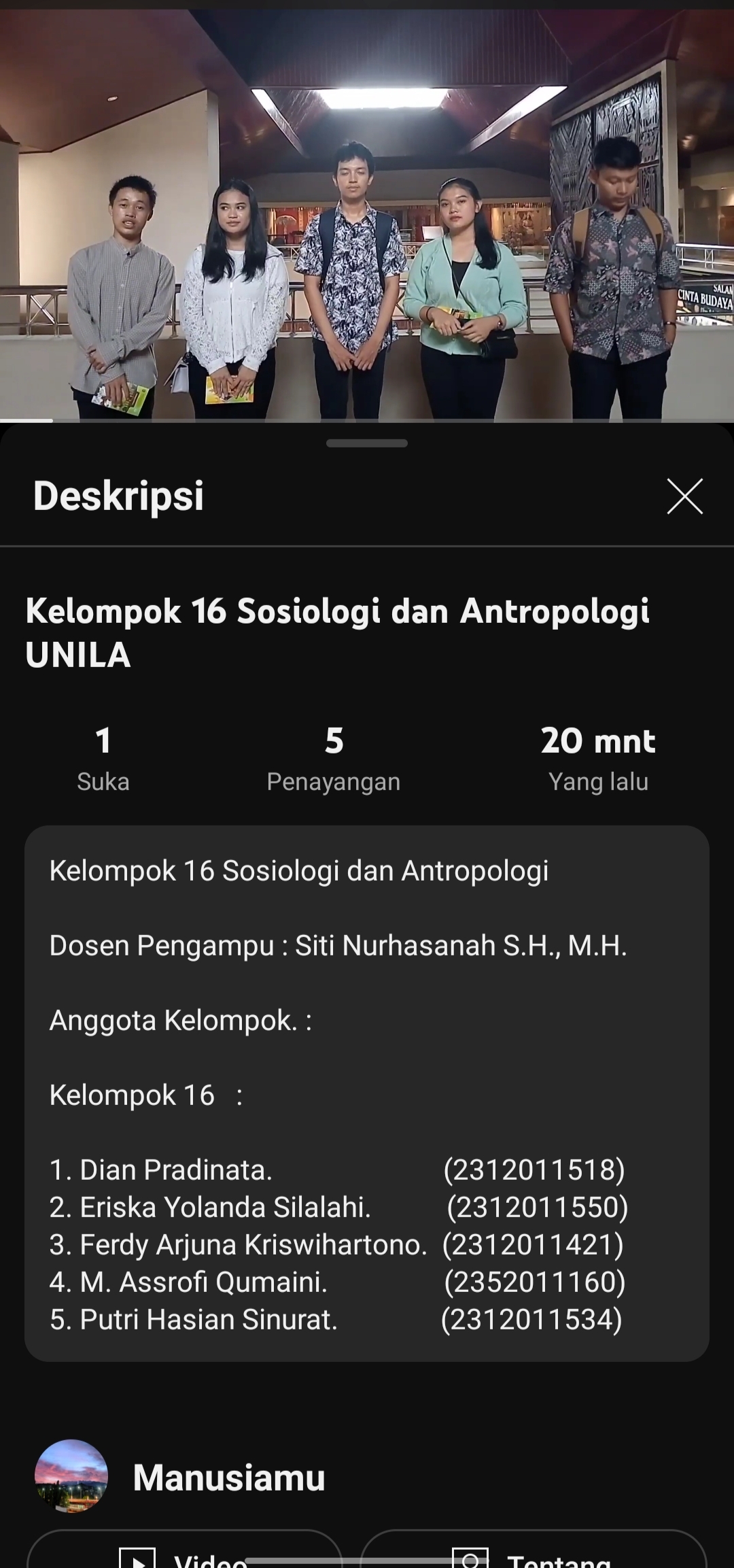
Task: Tap the Video button under Manusiamu
Action: 183,1553
